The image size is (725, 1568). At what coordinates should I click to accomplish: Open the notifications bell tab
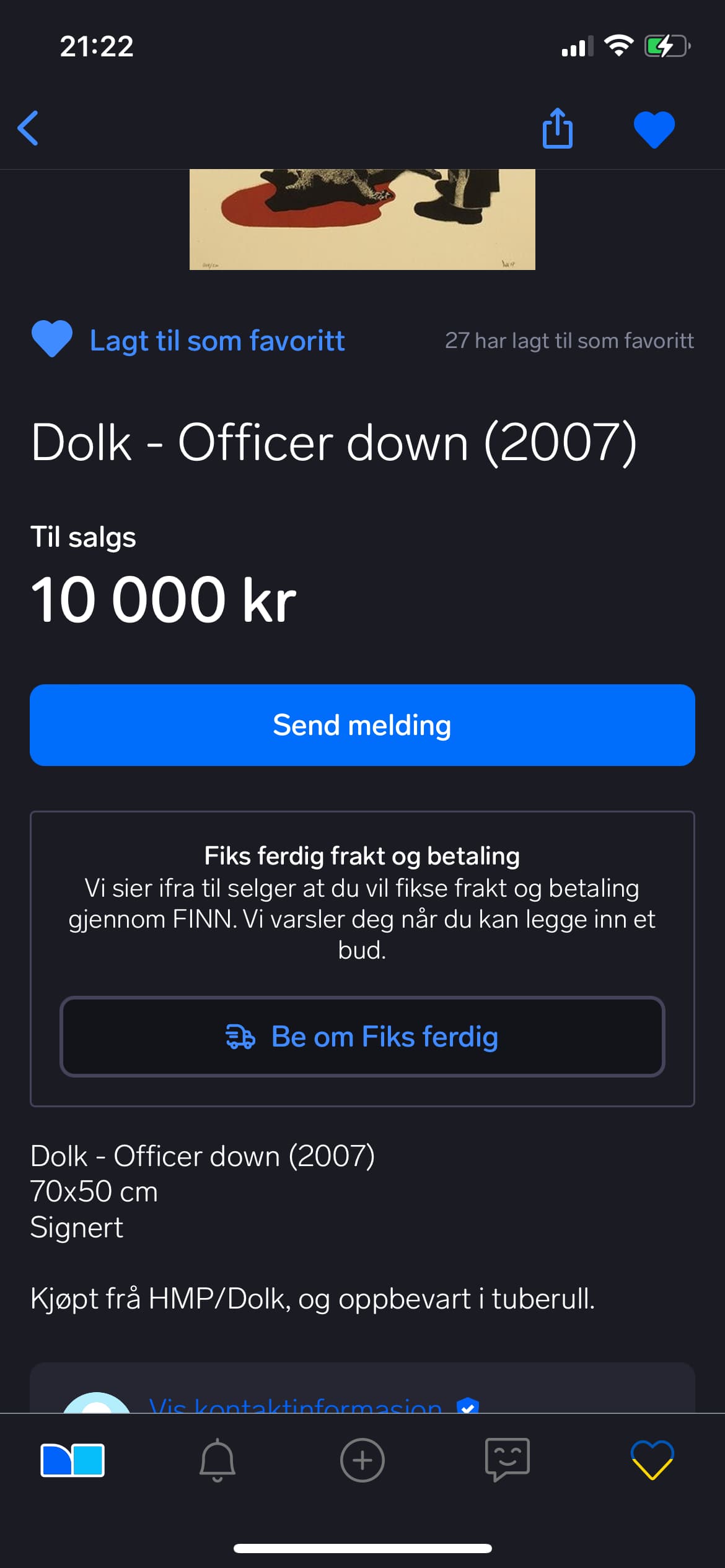pos(217,1460)
